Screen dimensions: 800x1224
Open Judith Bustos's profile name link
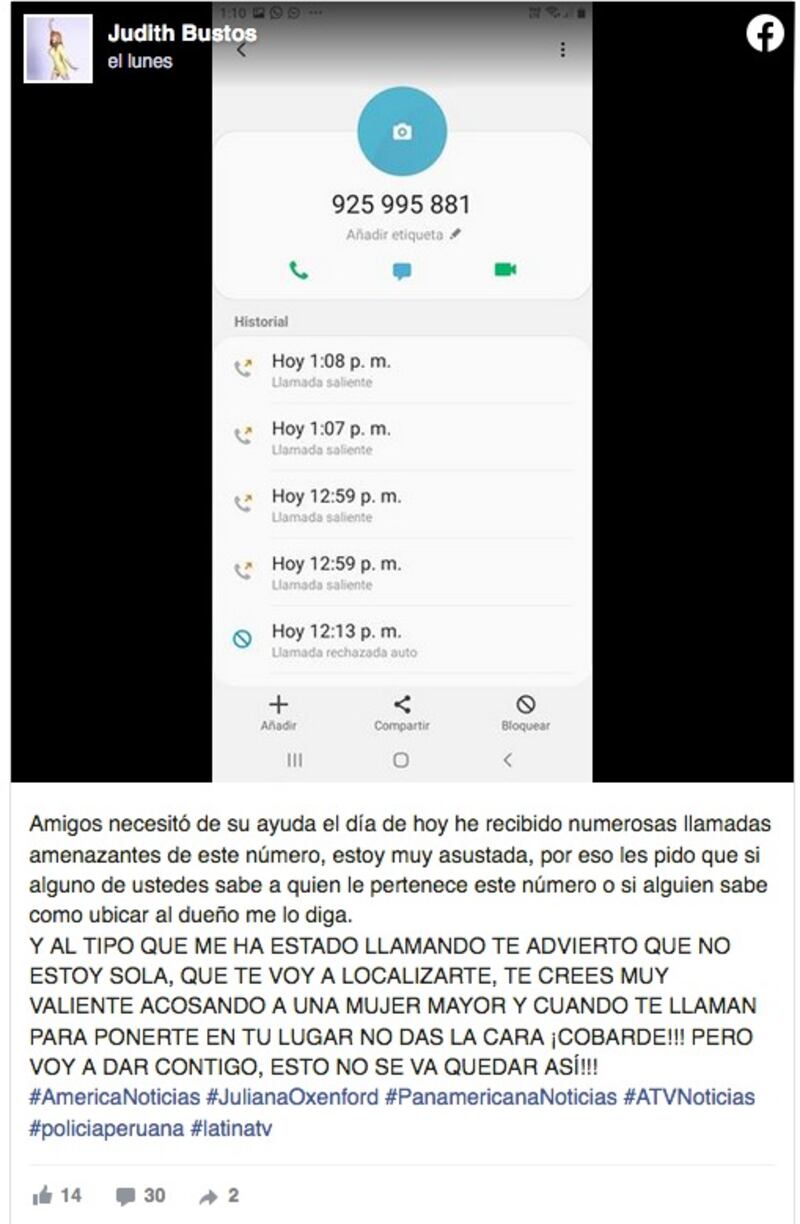pyautogui.click(x=181, y=34)
